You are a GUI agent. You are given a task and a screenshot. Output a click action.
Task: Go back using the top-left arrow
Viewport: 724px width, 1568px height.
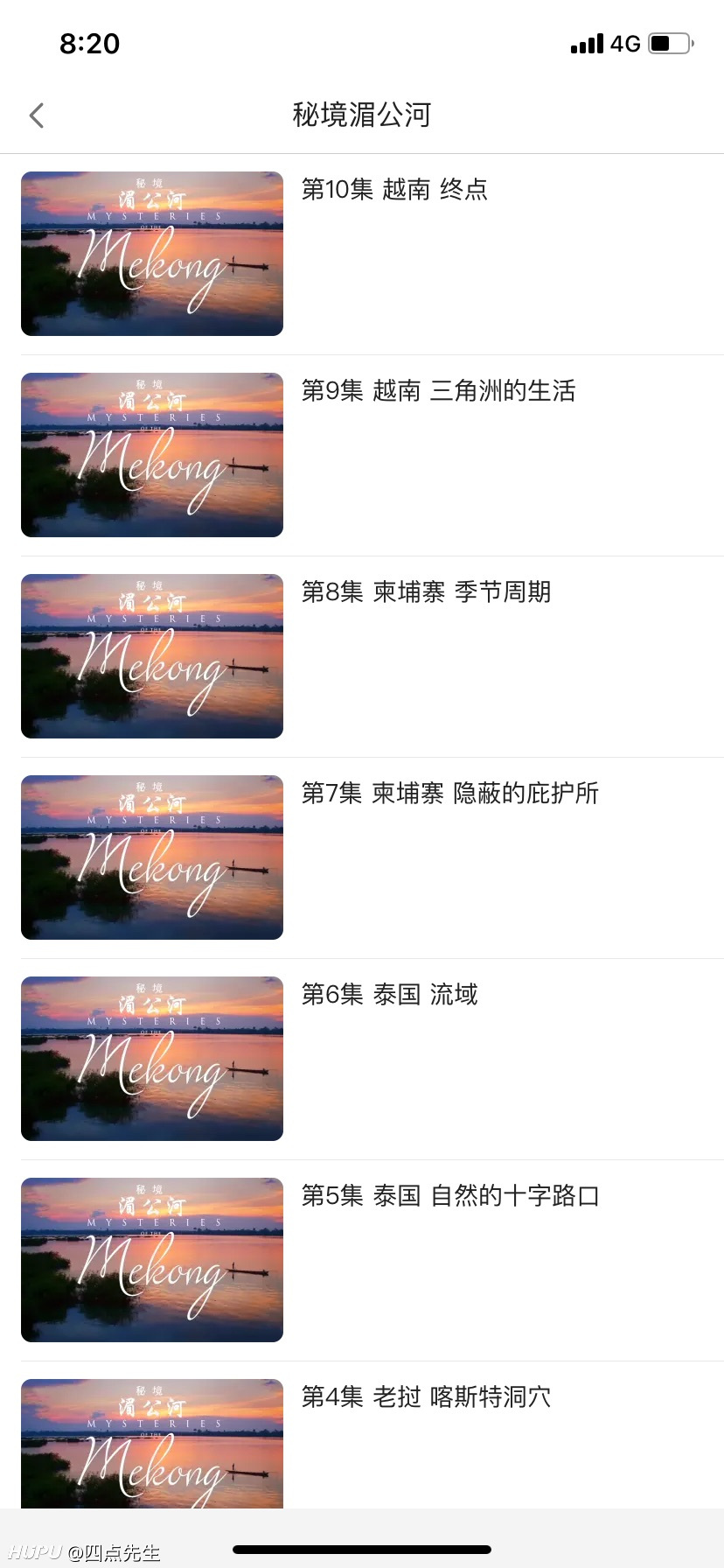37,115
